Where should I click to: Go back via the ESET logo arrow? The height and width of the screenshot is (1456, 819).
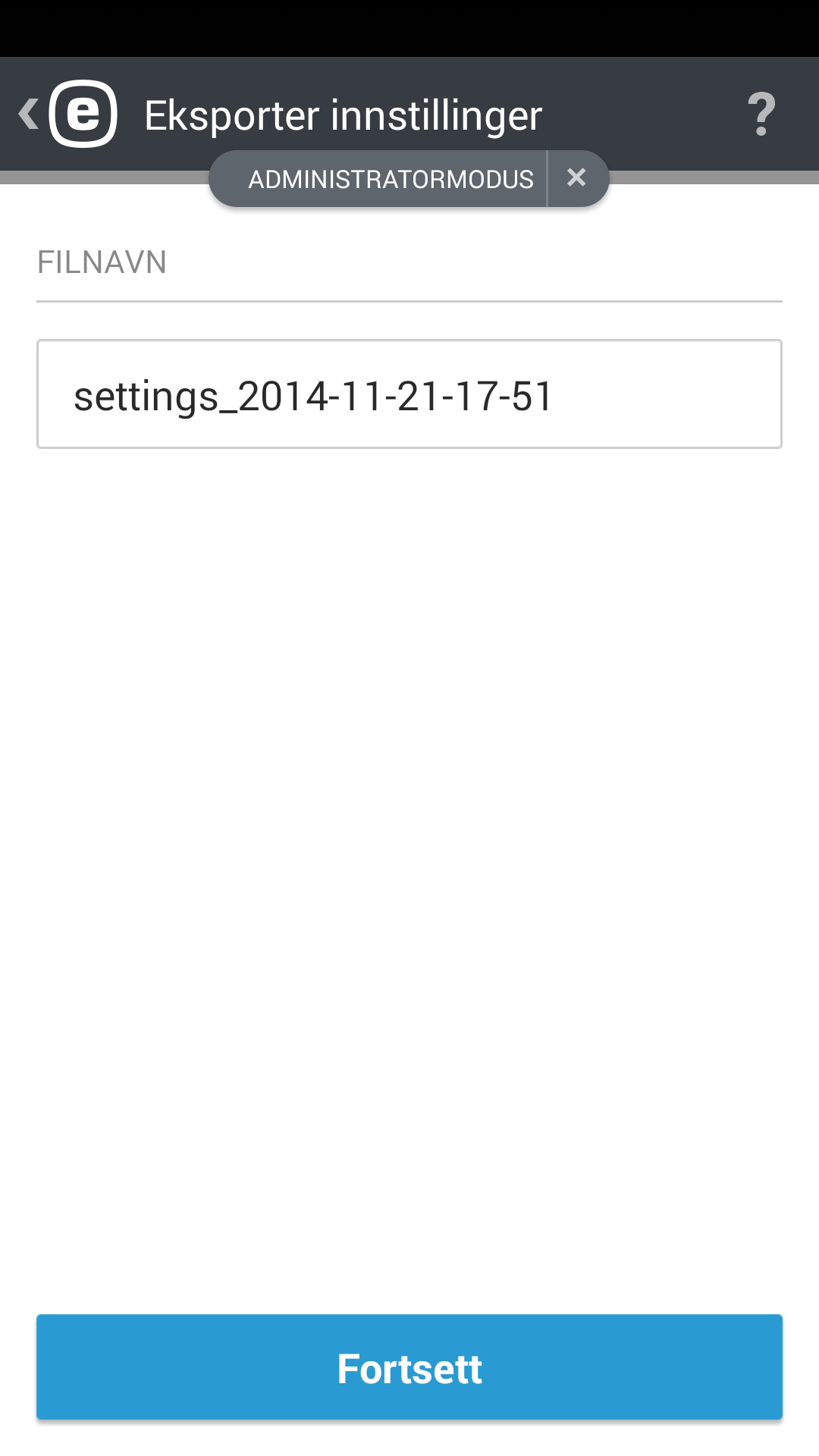coord(67,114)
